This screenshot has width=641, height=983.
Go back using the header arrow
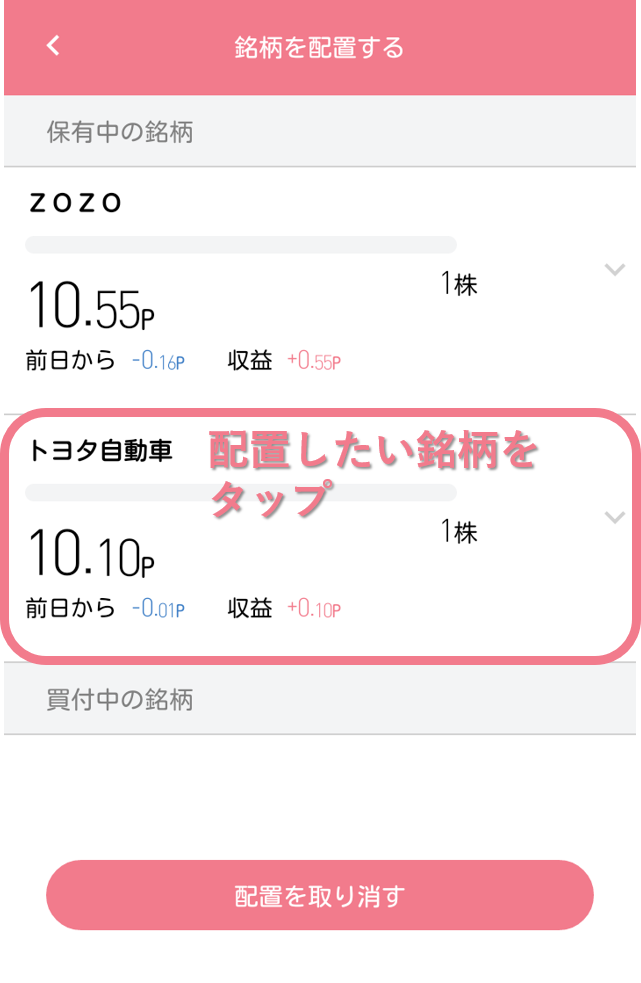53,46
